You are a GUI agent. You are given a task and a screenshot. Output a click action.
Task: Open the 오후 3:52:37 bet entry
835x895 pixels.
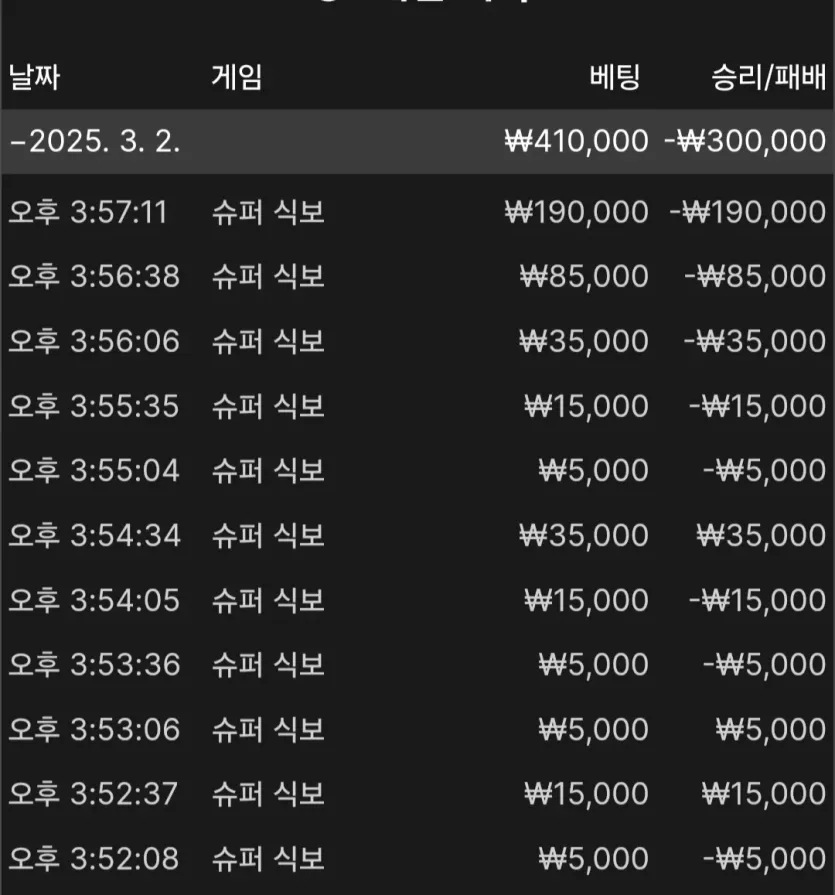click(x=417, y=794)
